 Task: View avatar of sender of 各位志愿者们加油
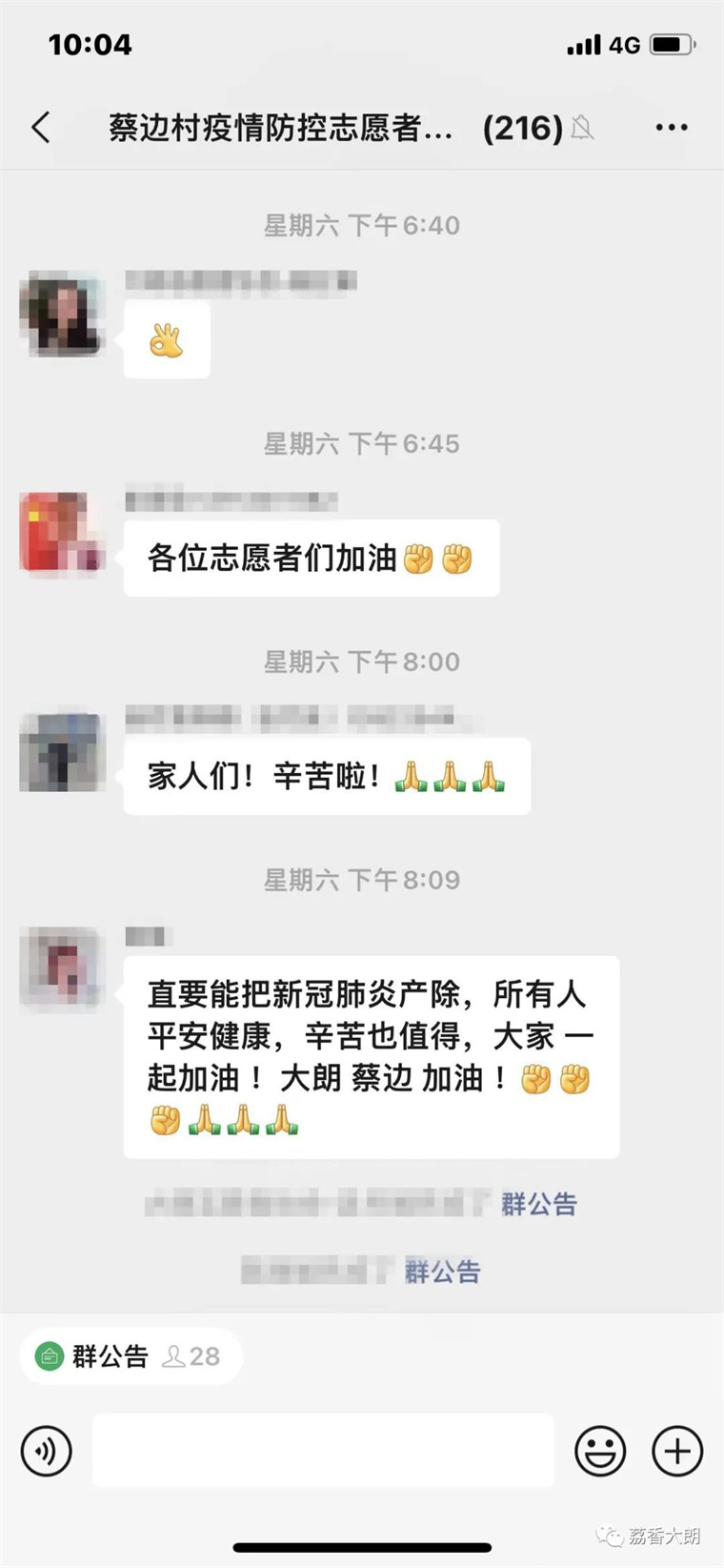(x=61, y=533)
